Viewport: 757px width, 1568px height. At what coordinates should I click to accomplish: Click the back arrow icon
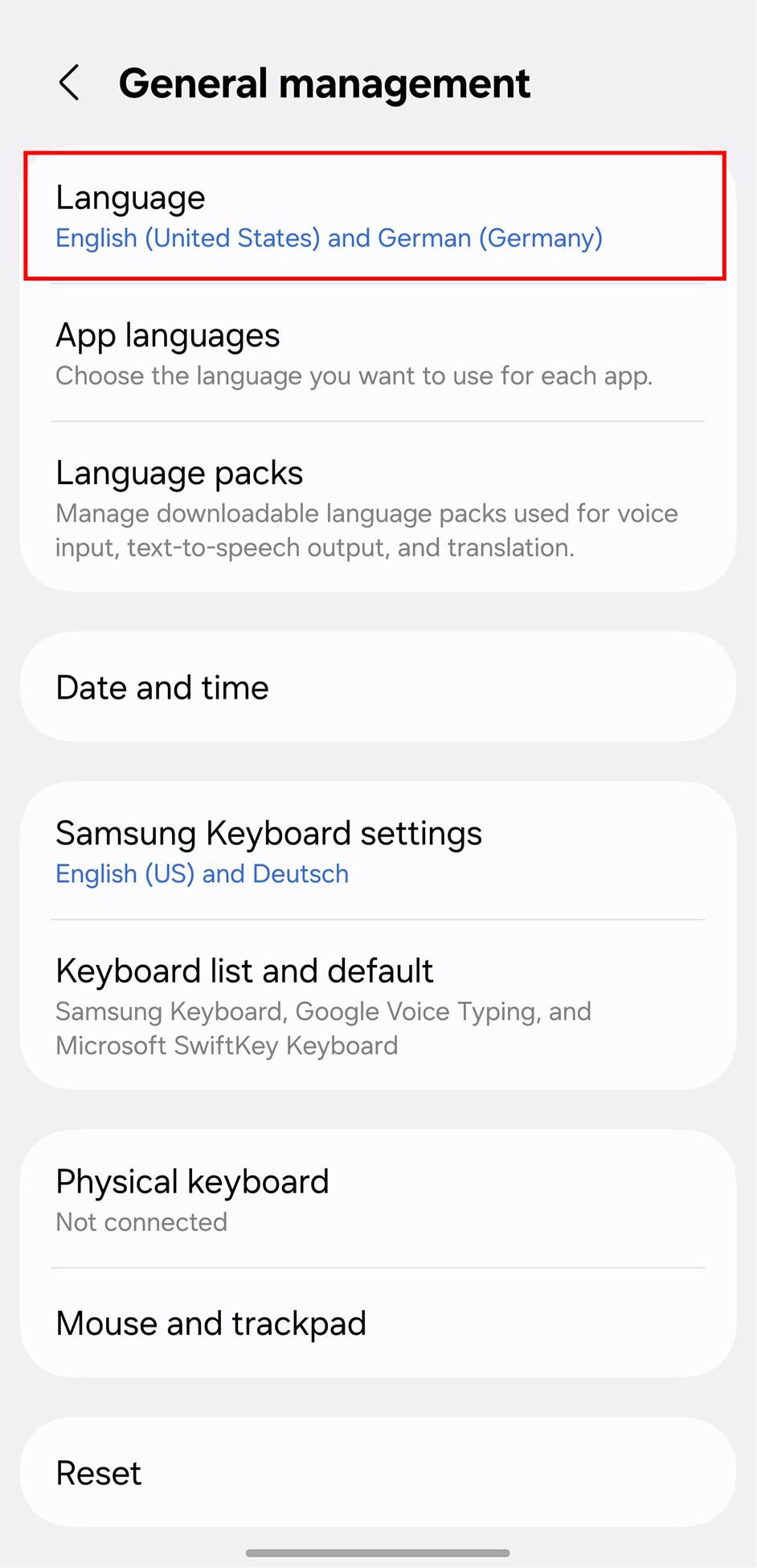(x=69, y=82)
